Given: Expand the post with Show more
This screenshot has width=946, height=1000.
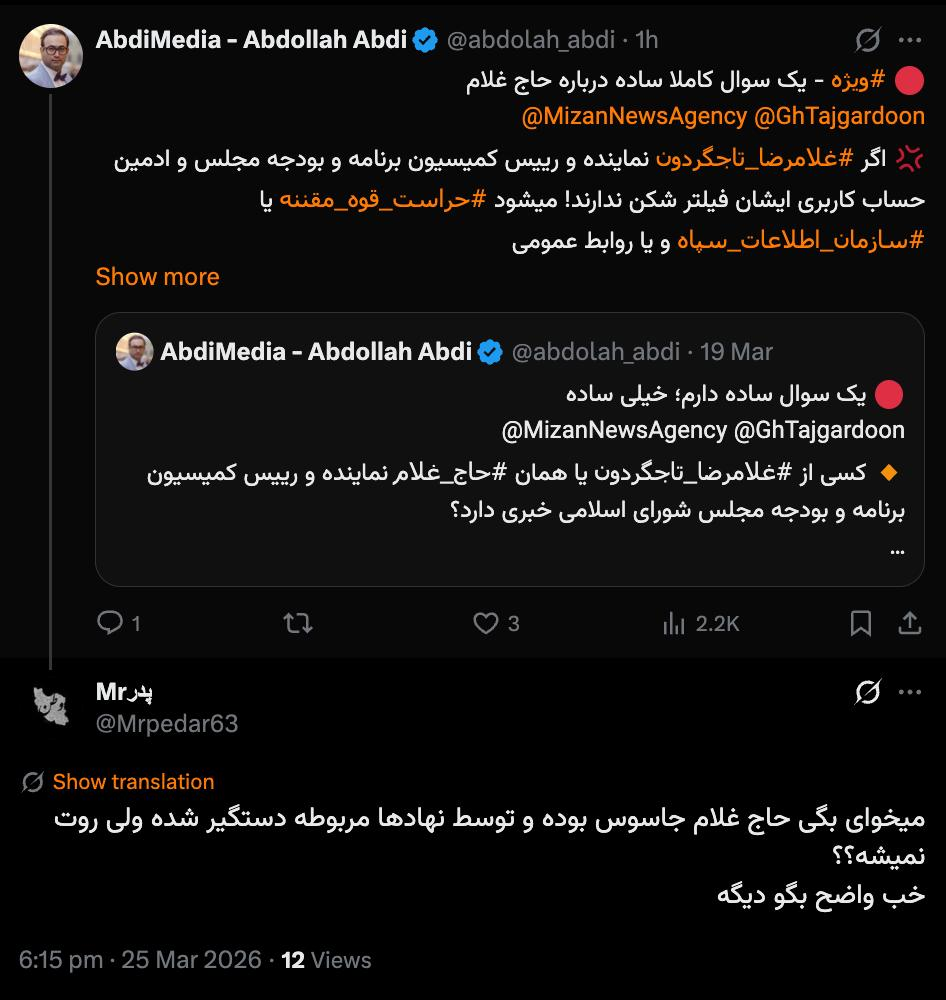Looking at the screenshot, I should point(157,277).
